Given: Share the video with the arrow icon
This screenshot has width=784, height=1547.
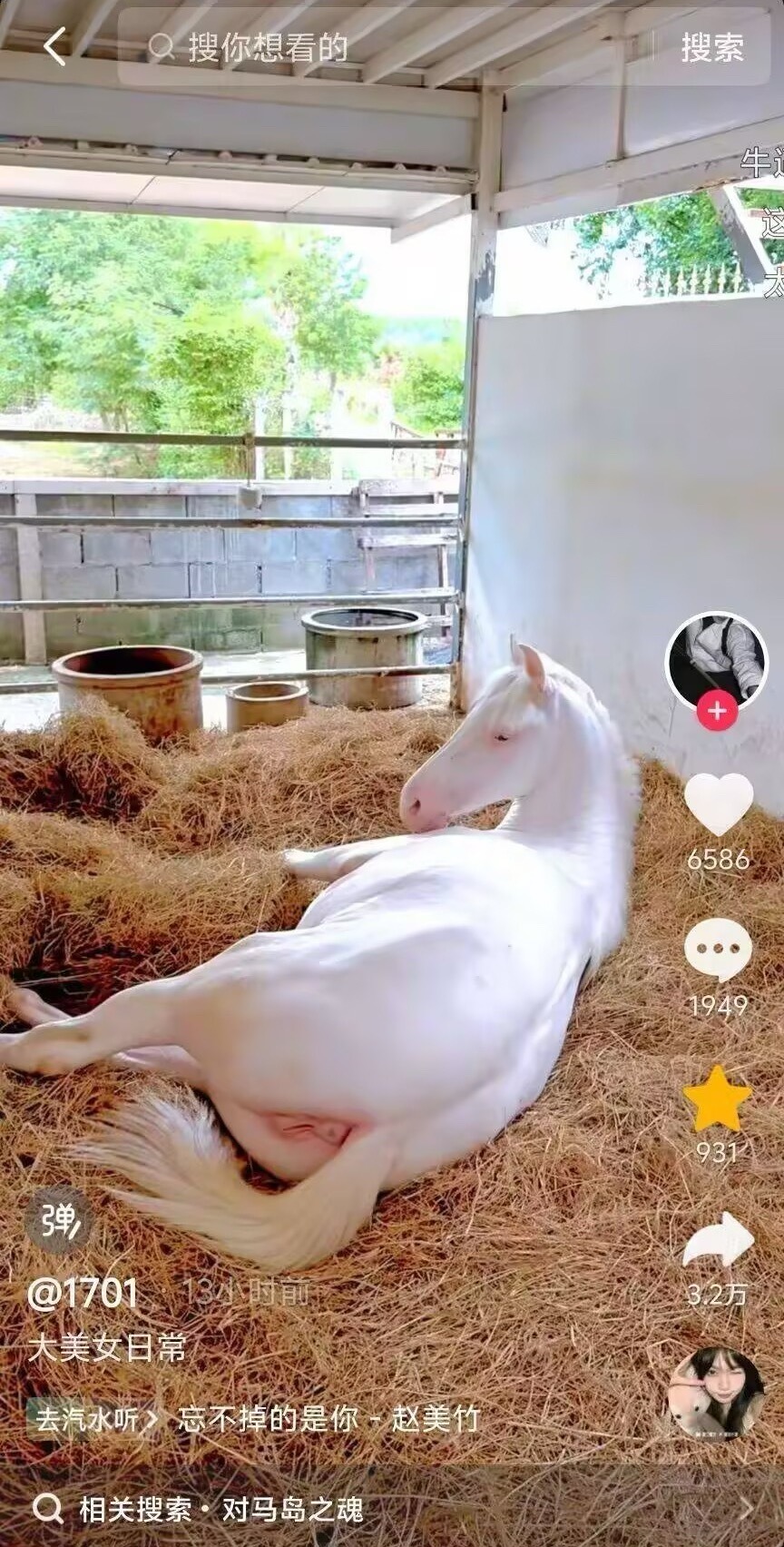Looking at the screenshot, I should [718, 1241].
